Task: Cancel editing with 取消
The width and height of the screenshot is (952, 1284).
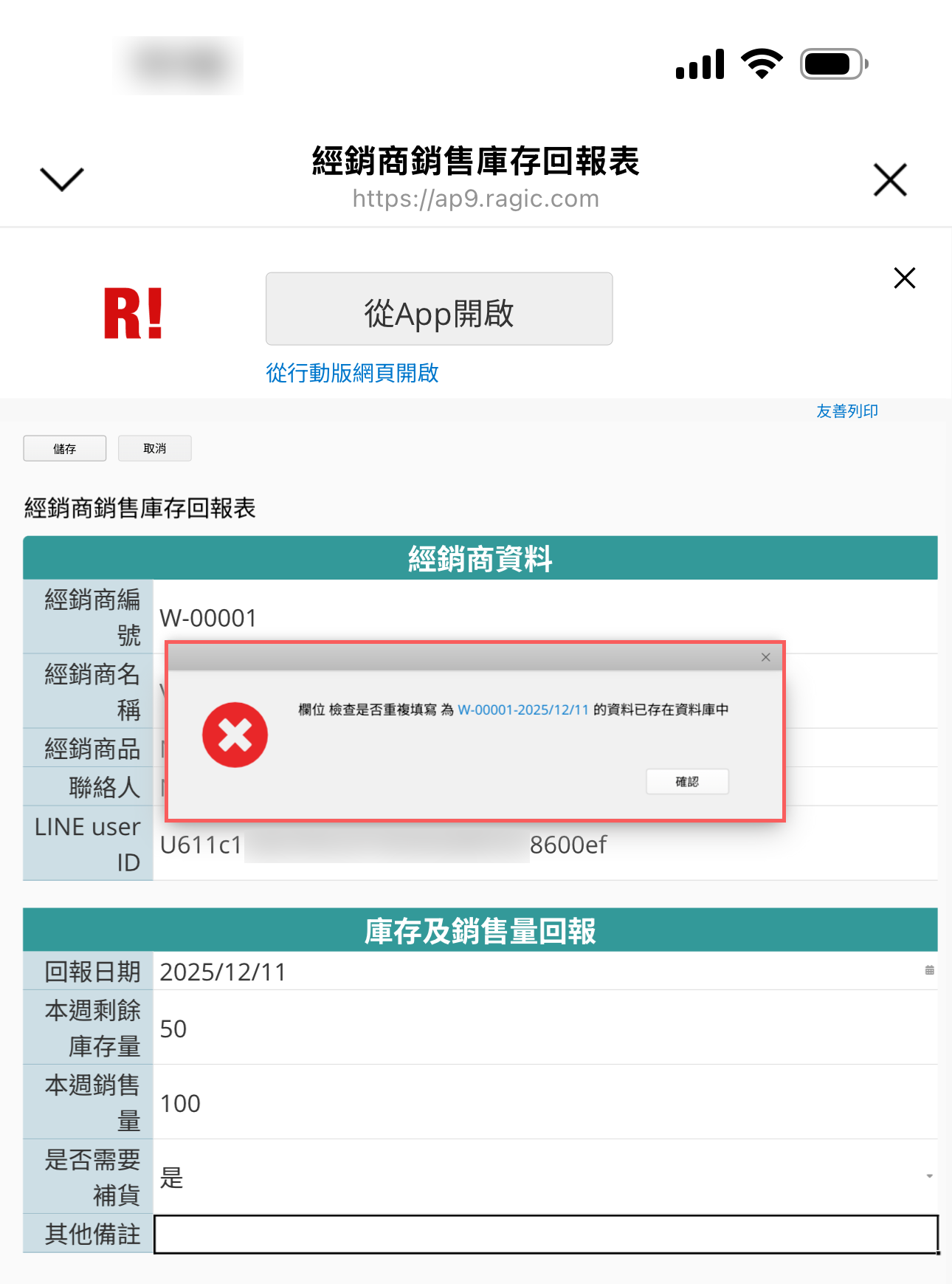Action: 154,448
